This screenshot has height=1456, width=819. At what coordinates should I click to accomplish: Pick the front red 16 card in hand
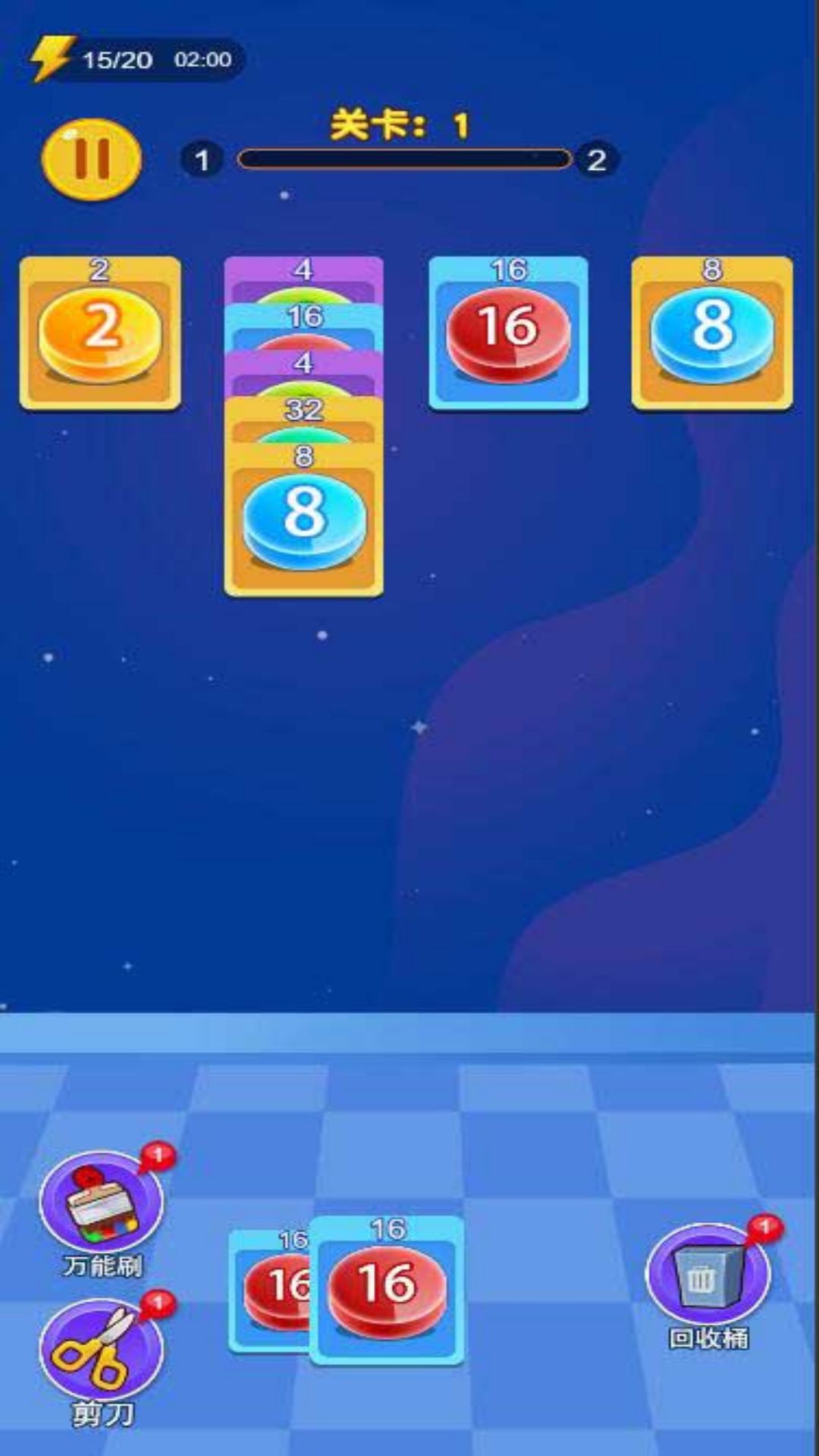[387, 1291]
